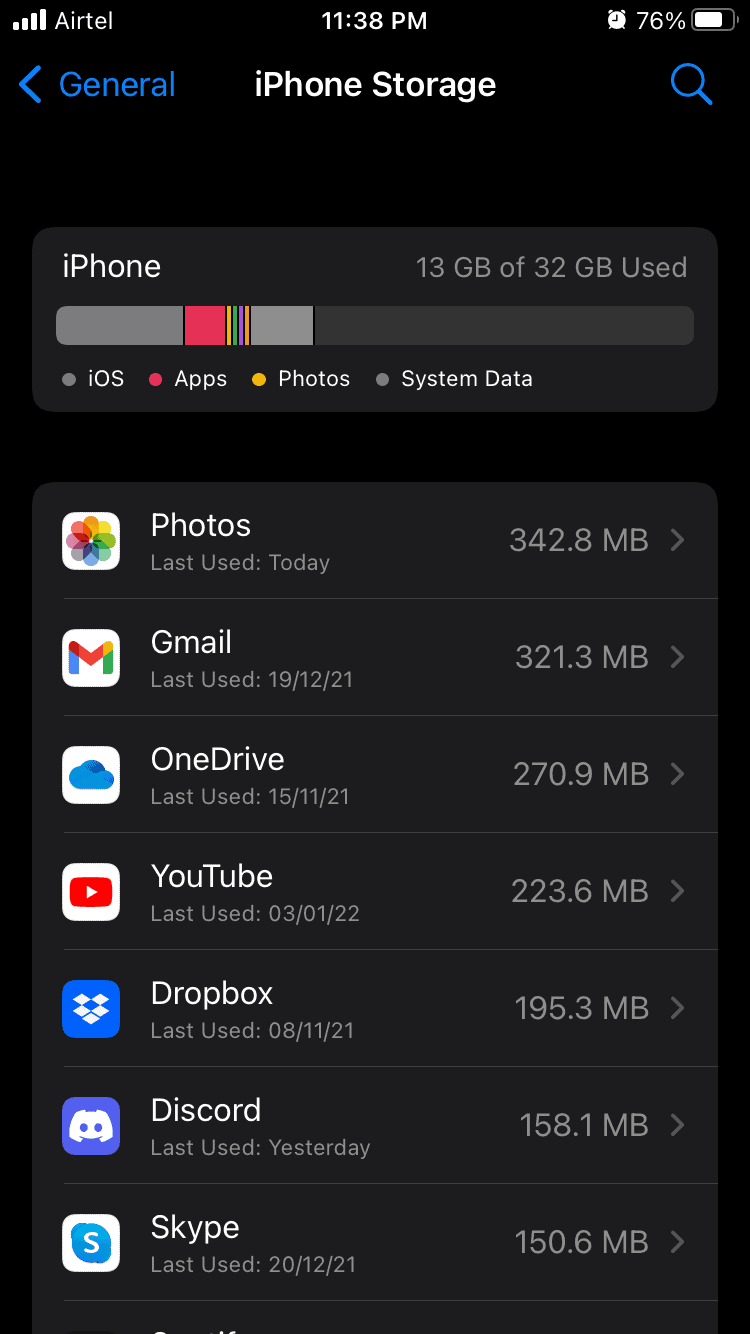
Task: Open the Photos app storage details icon
Action: pos(90,540)
